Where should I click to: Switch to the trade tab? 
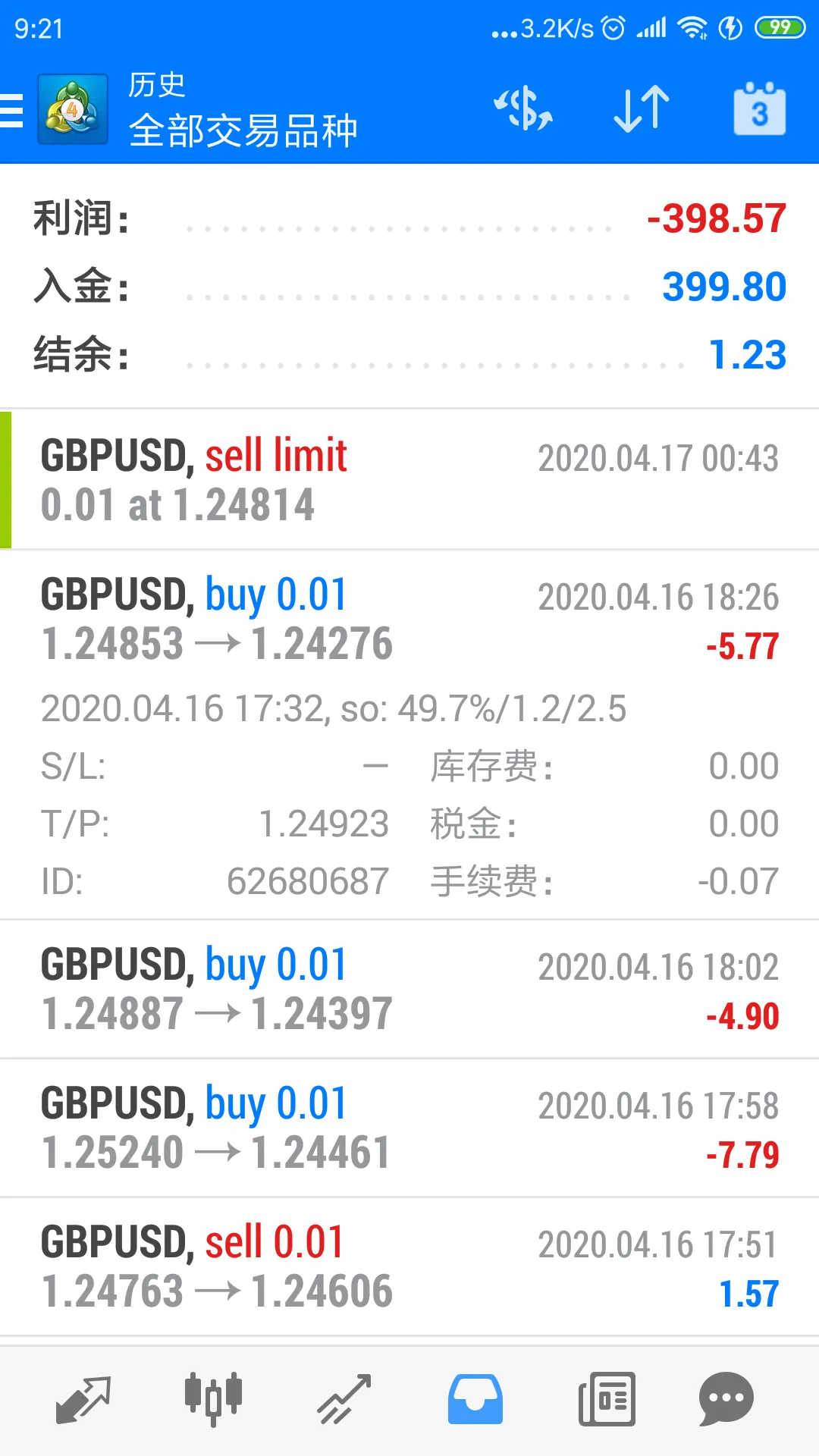click(344, 1399)
